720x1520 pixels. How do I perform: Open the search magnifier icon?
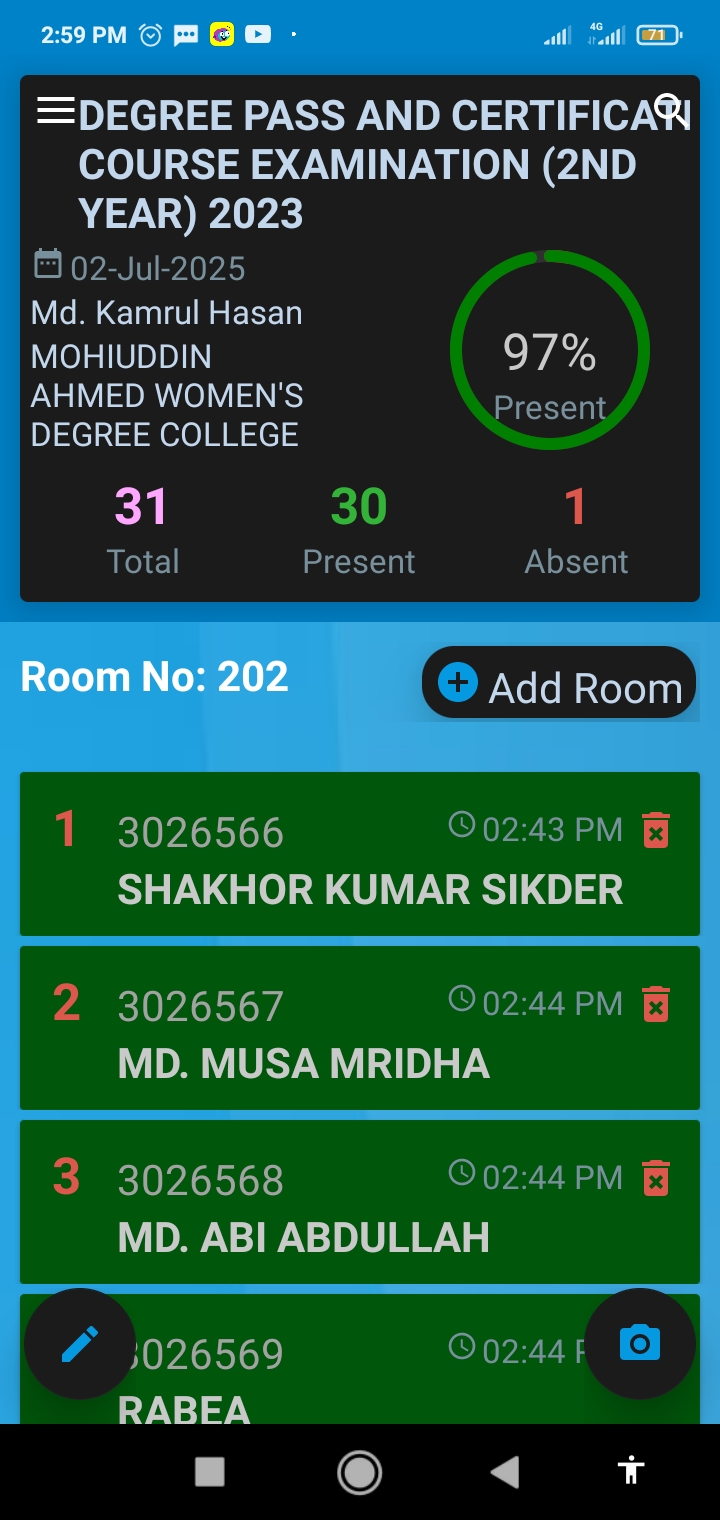pos(670,110)
